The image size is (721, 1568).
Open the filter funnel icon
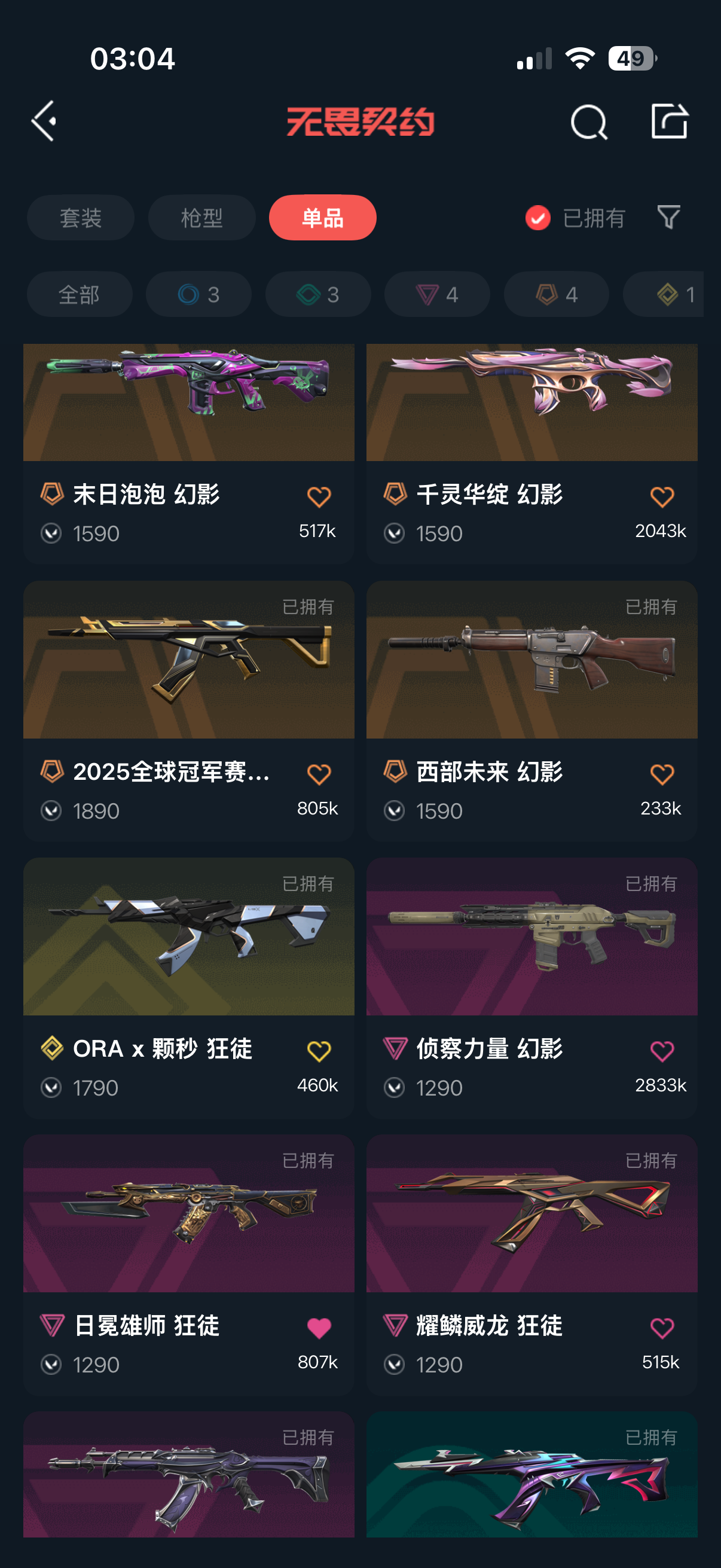(x=668, y=217)
